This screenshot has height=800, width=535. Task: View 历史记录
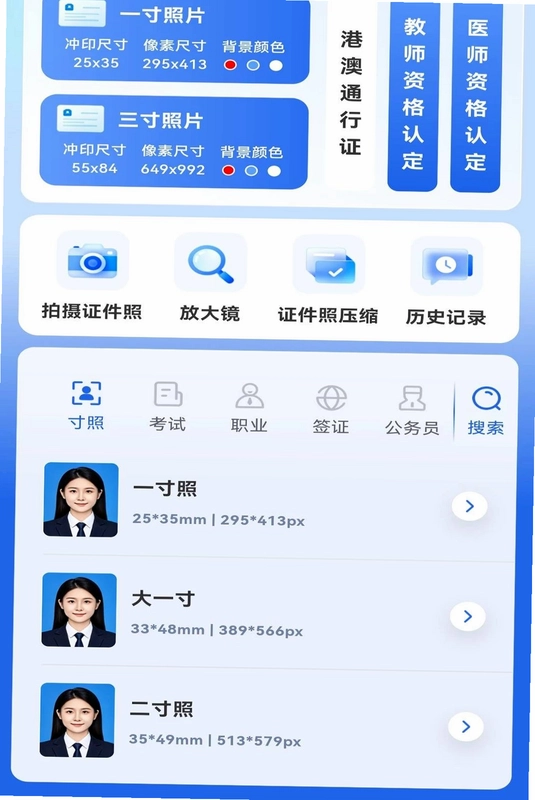(x=446, y=282)
